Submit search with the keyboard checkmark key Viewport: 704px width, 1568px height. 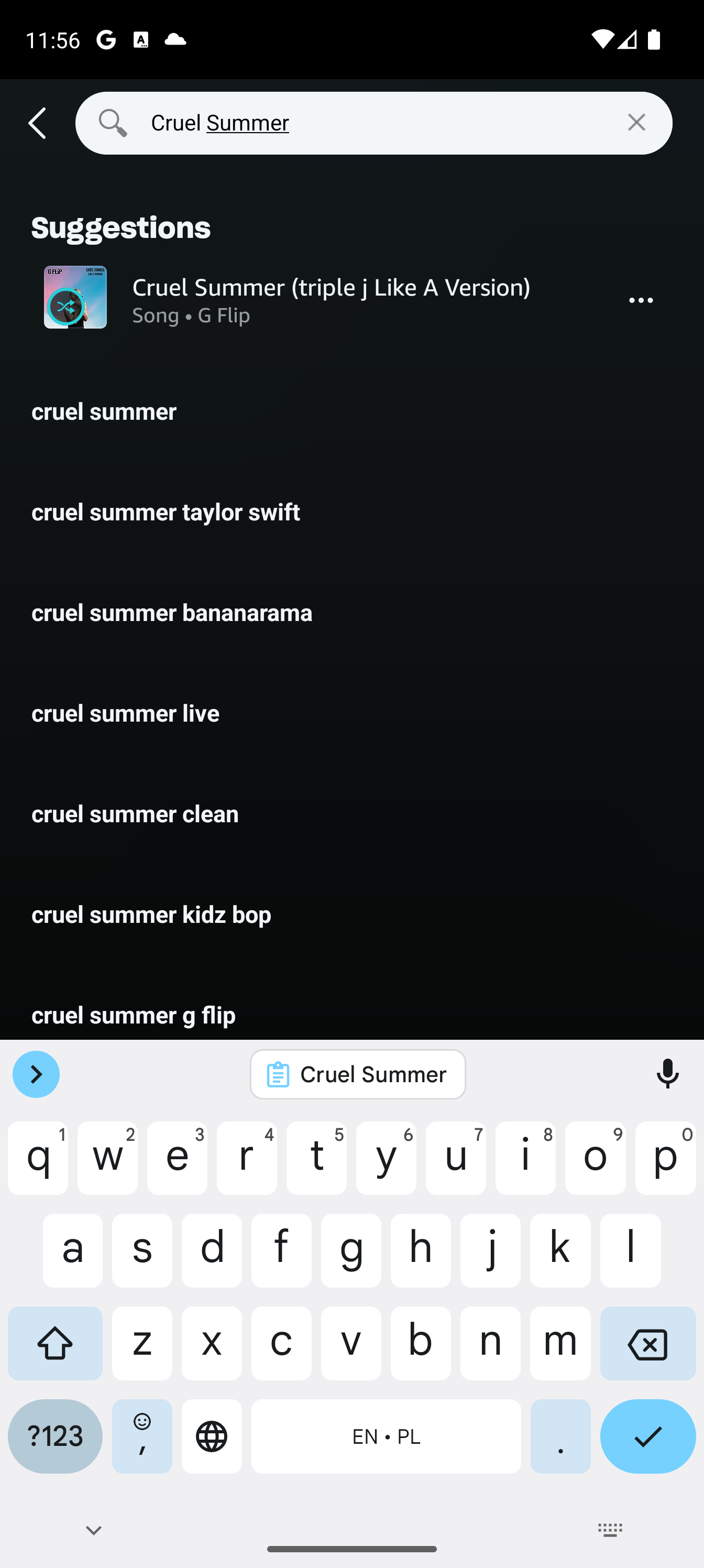[647, 1436]
